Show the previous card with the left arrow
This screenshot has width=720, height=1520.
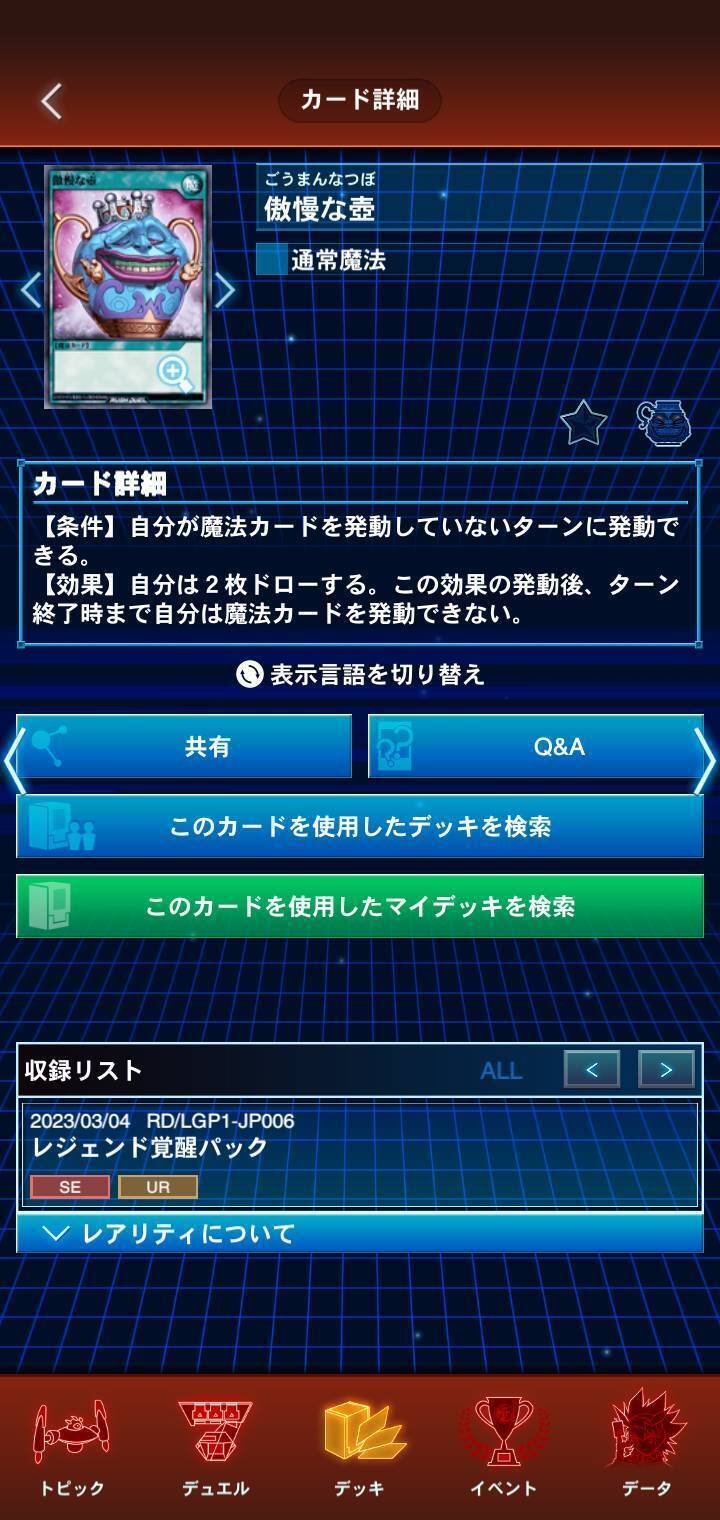pyautogui.click(x=31, y=290)
